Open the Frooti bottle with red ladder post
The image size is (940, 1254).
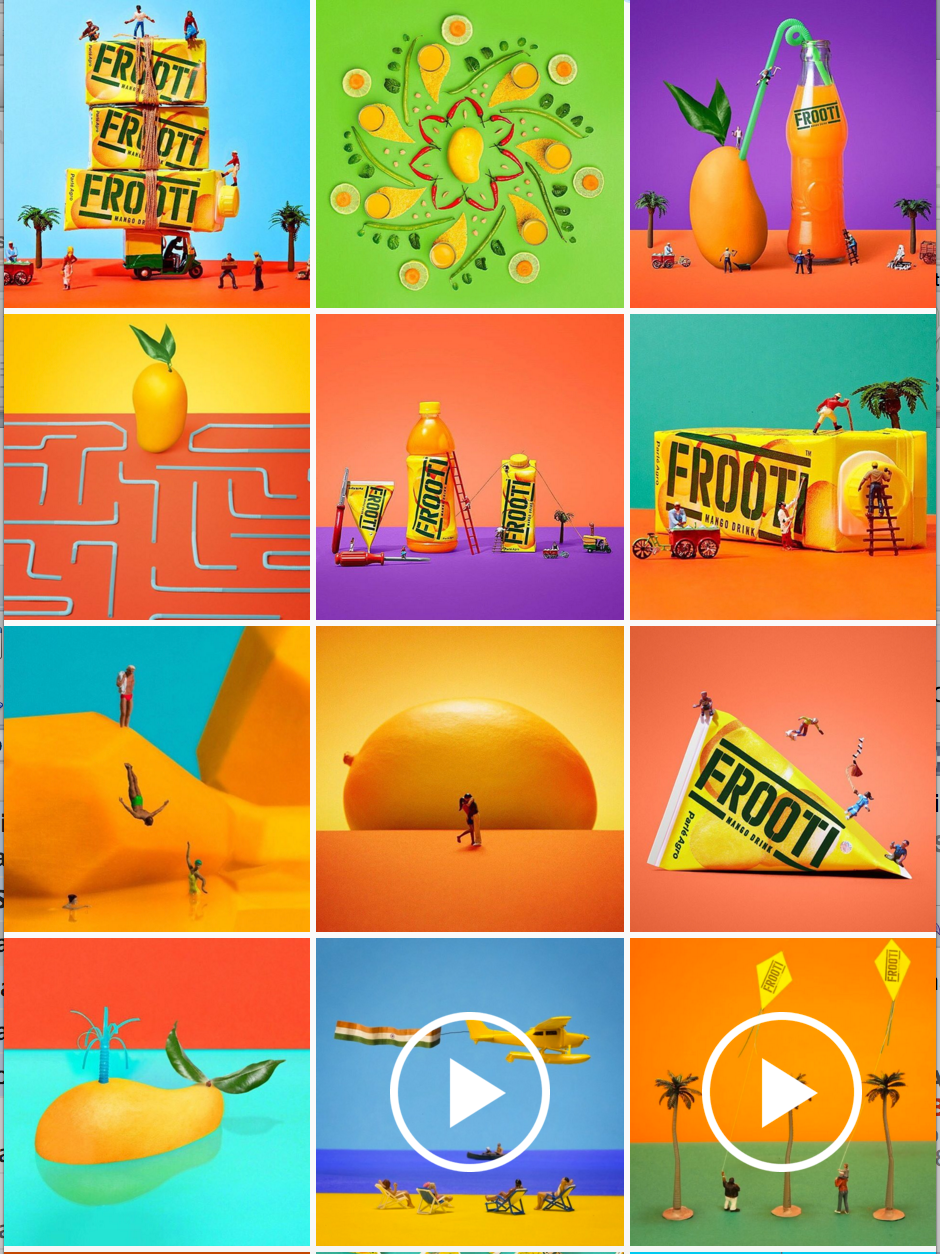pyautogui.click(x=469, y=467)
